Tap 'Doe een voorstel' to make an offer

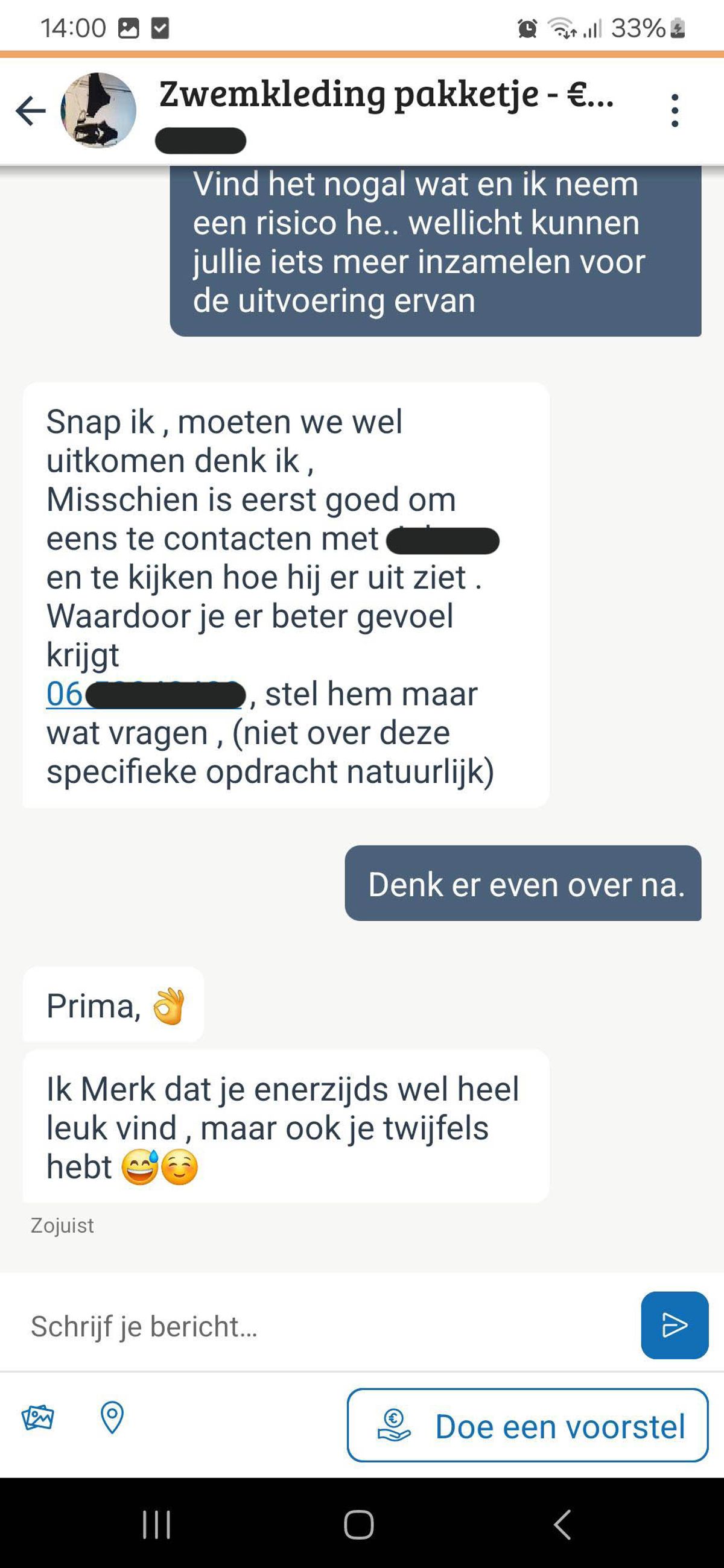[x=527, y=1426]
